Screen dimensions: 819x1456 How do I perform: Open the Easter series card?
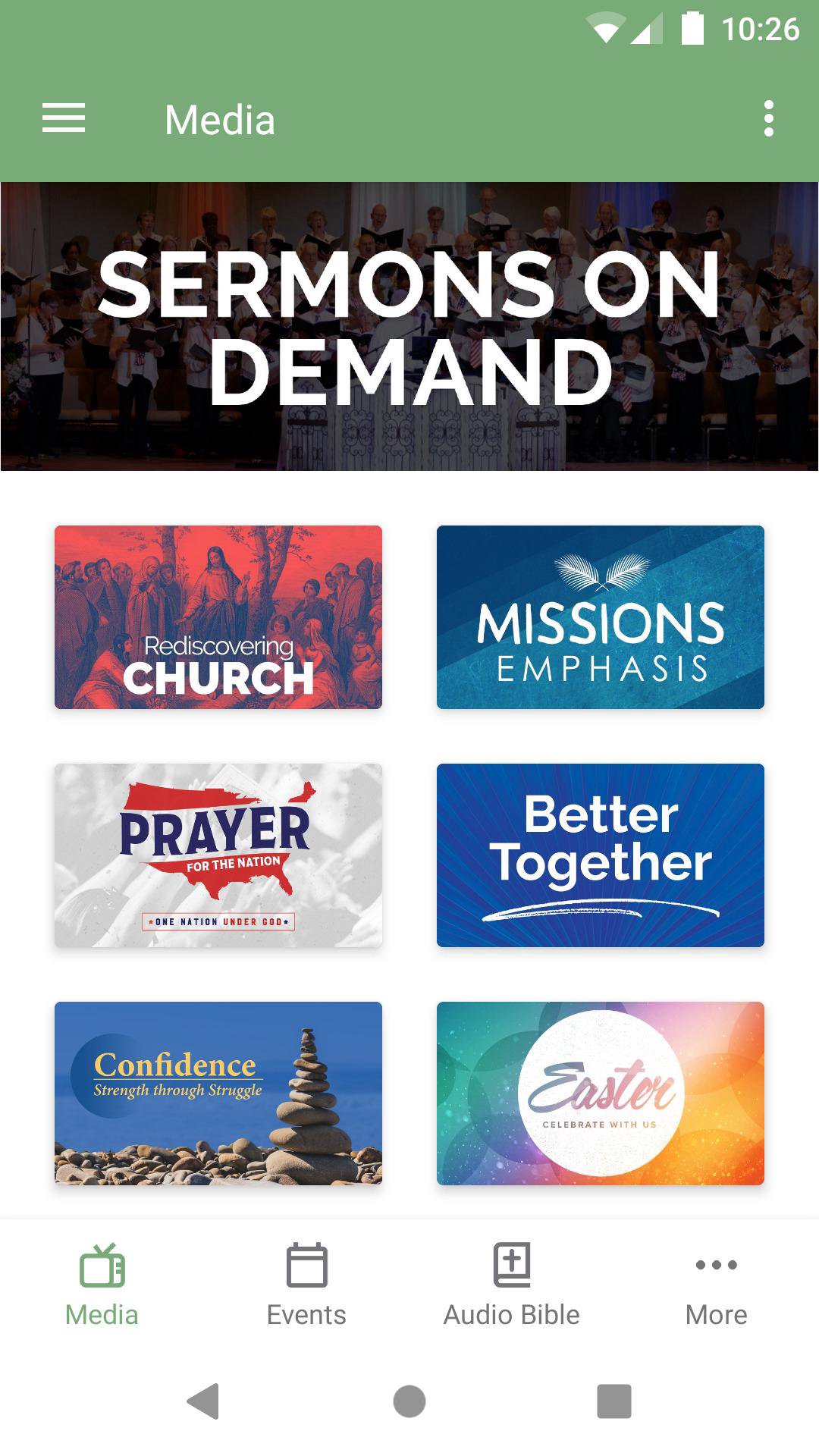[601, 1094]
